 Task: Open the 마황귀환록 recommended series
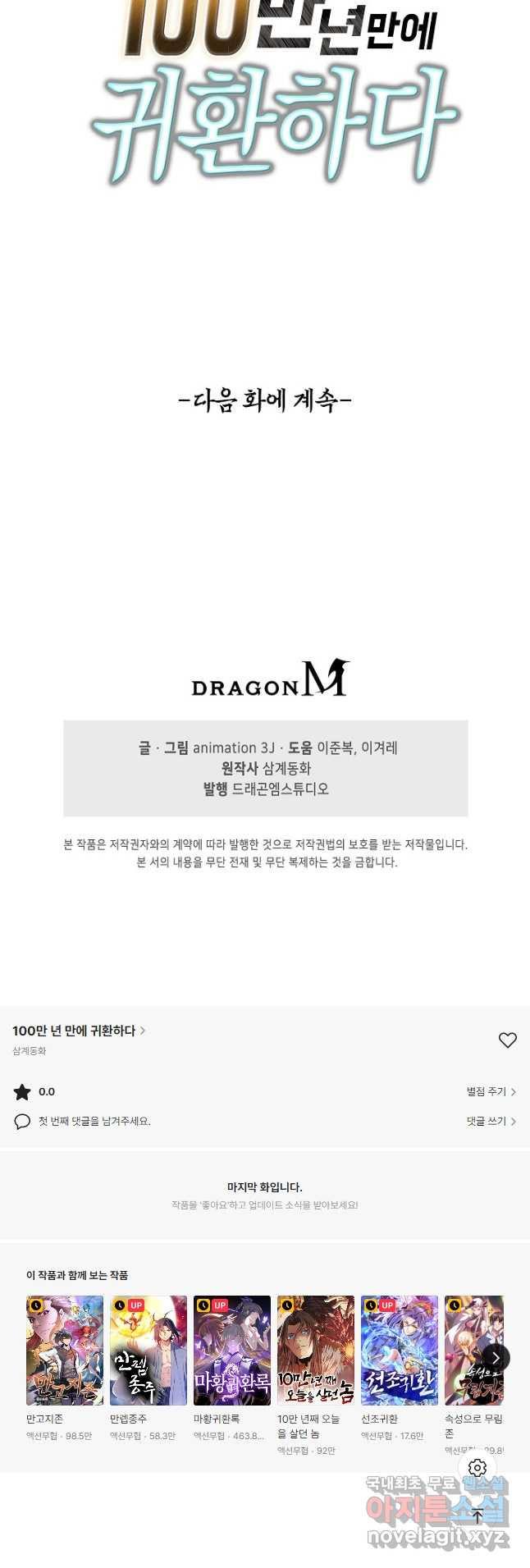click(232, 1351)
